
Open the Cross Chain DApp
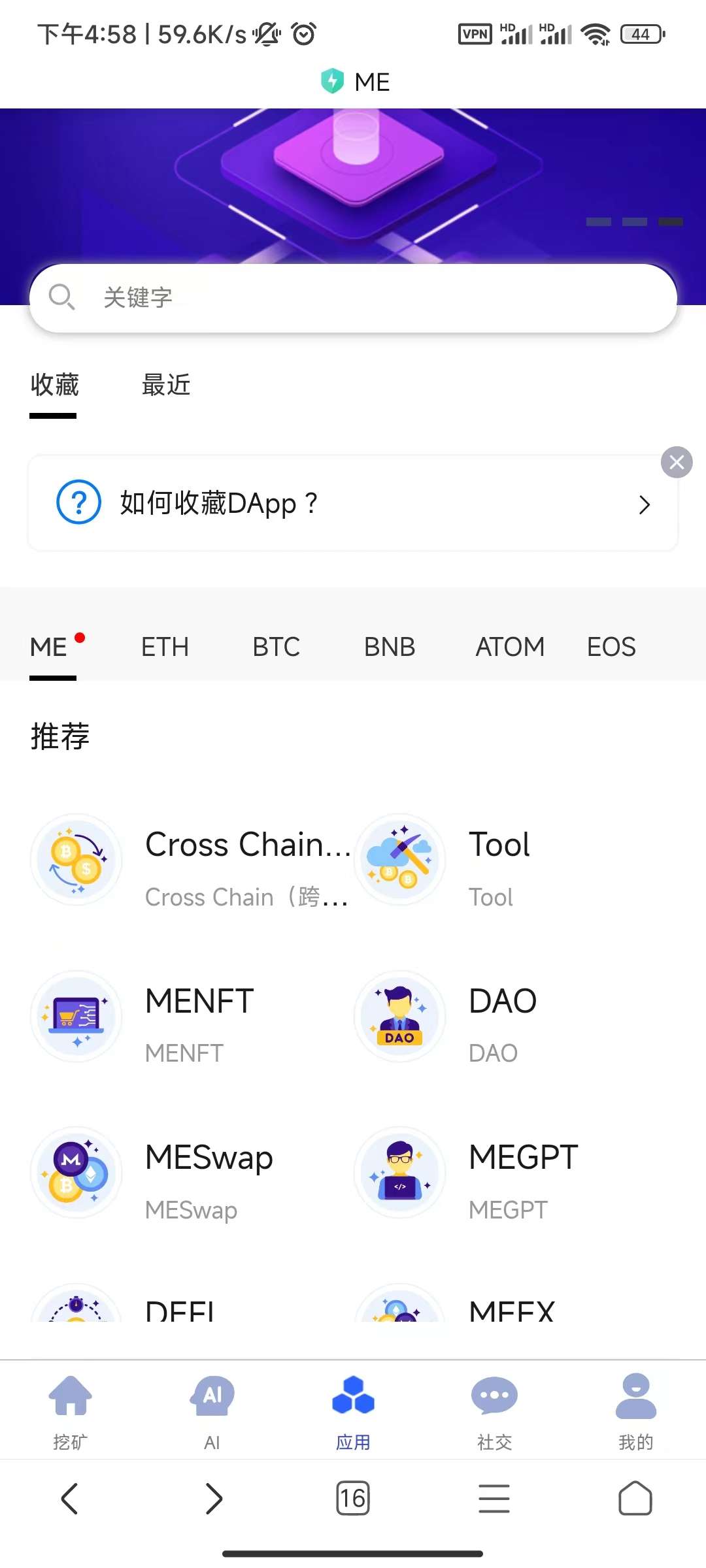coord(190,860)
